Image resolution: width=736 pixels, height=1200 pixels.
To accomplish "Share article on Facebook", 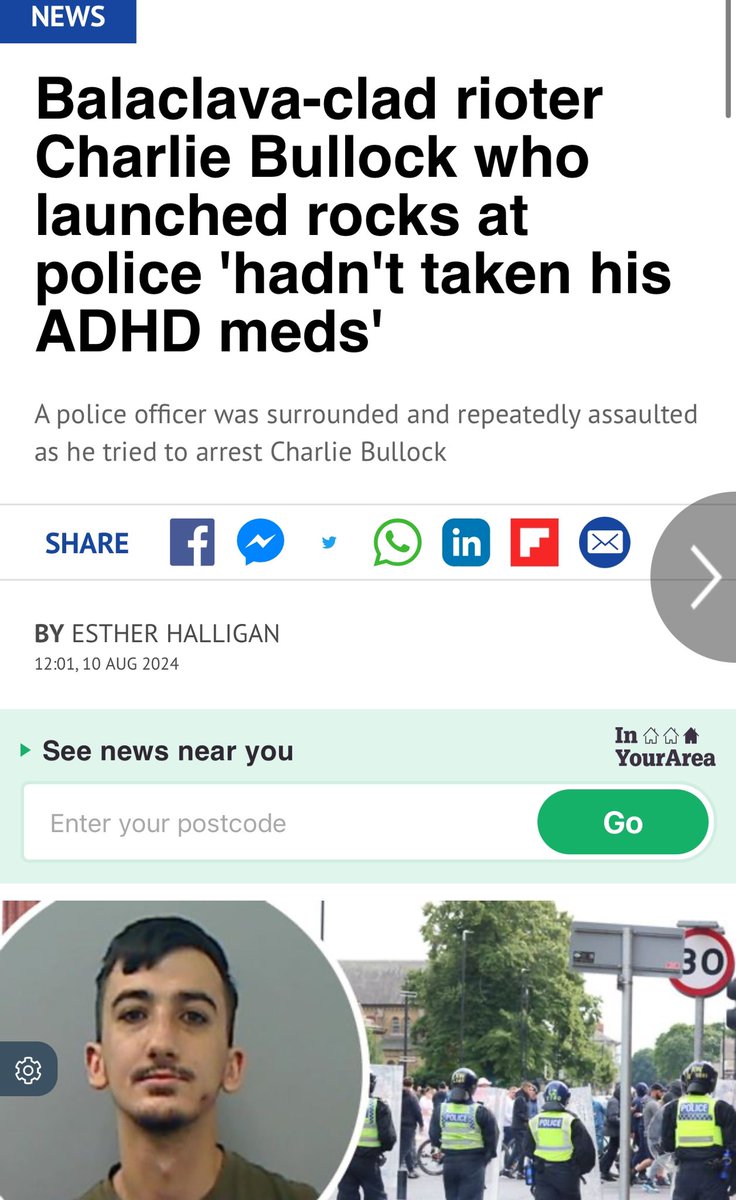I will tap(192, 543).
